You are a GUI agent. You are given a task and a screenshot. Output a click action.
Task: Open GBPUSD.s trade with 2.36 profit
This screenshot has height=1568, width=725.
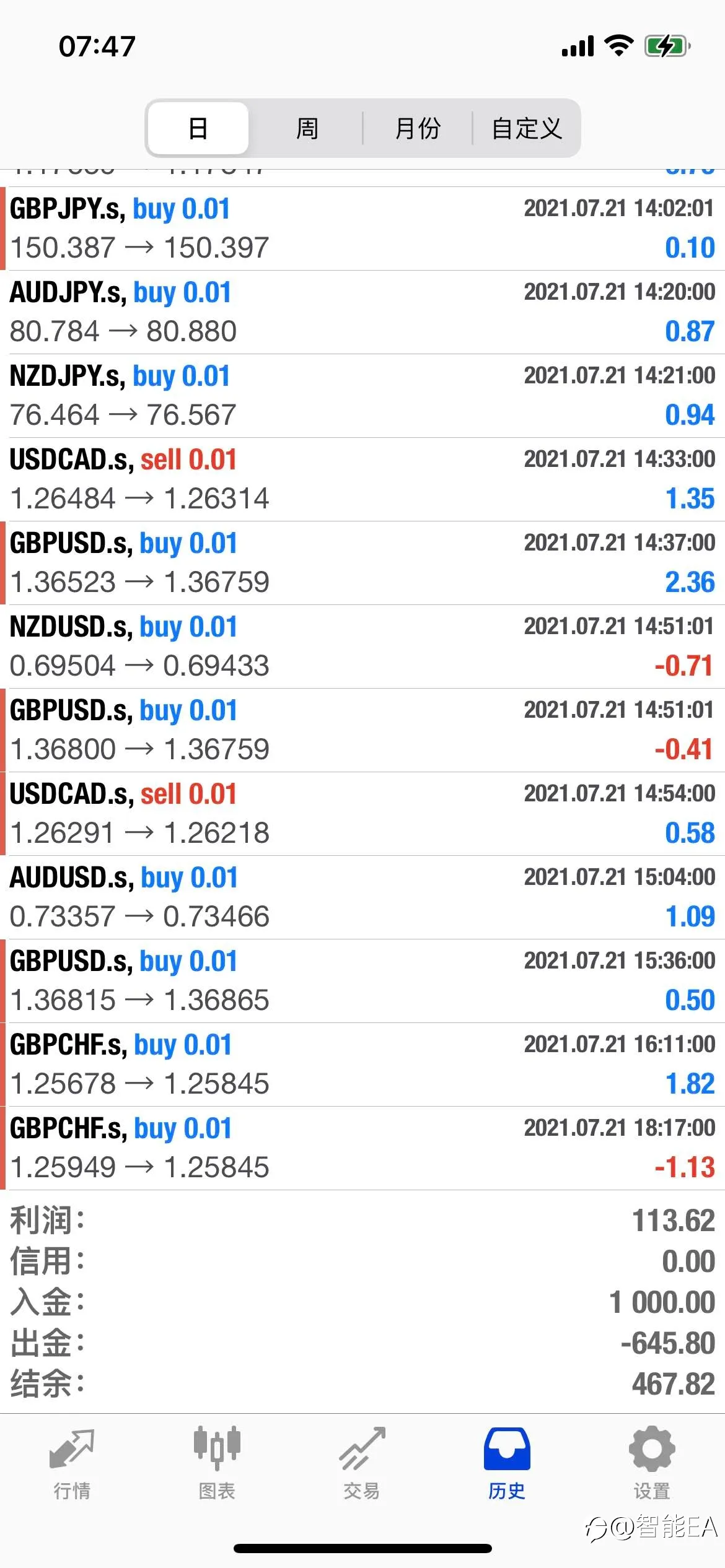tap(362, 563)
